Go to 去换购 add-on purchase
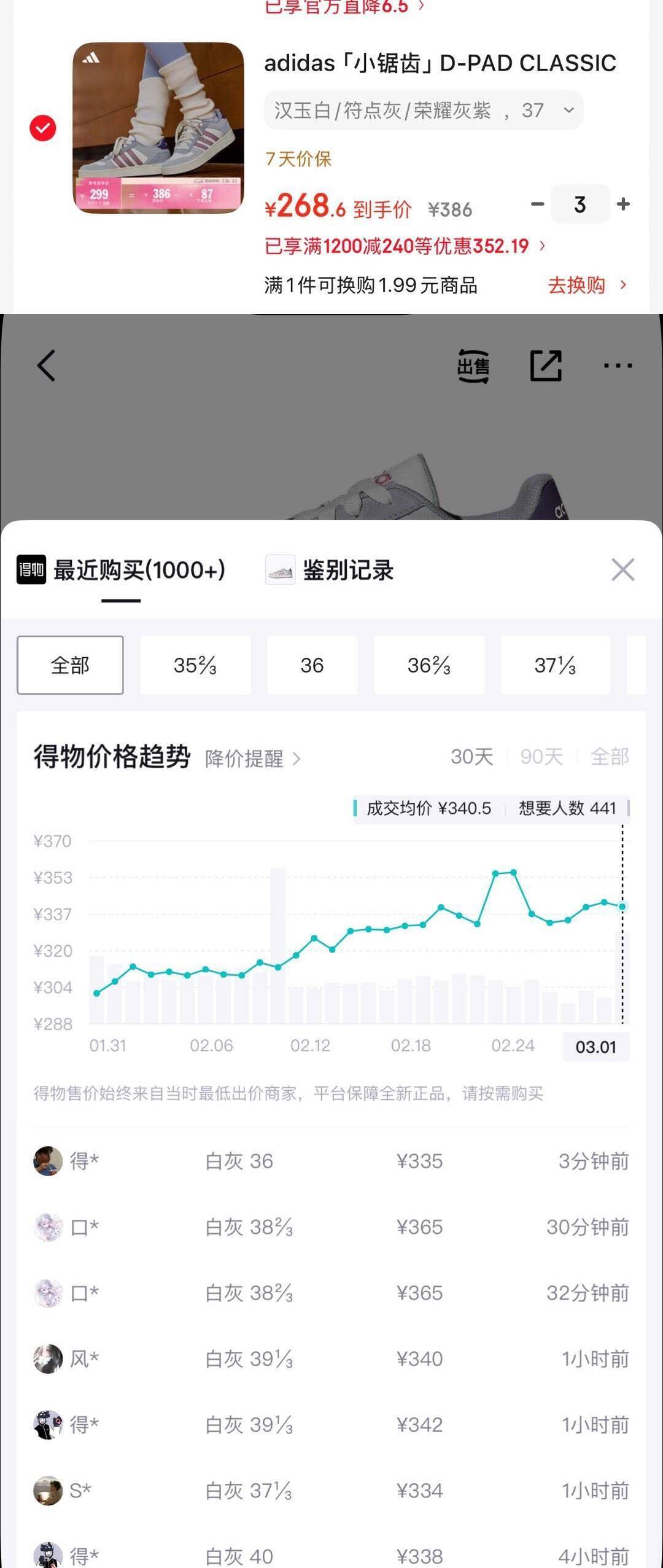Viewport: 663px width, 1568px height. point(587,285)
